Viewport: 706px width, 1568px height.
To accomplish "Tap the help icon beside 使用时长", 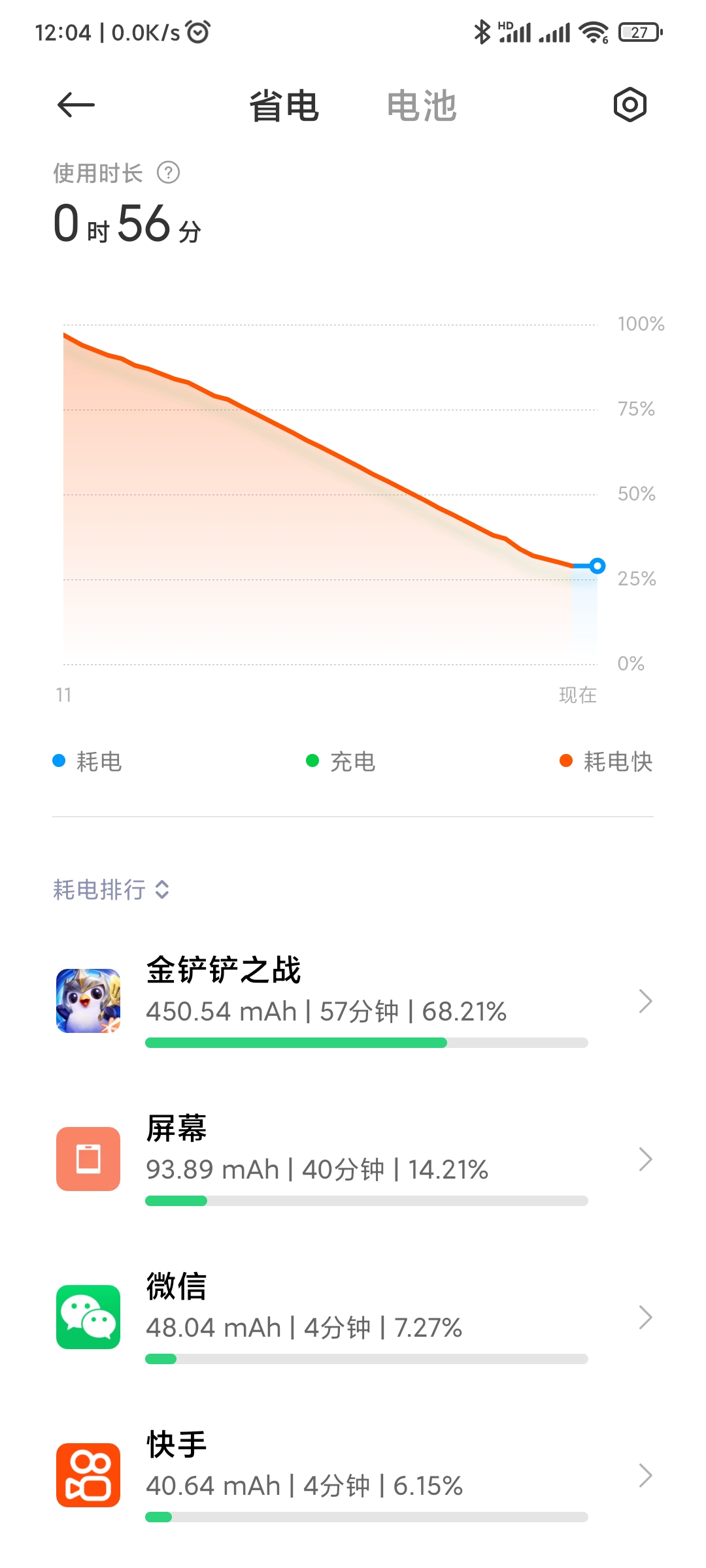I will point(169,173).
